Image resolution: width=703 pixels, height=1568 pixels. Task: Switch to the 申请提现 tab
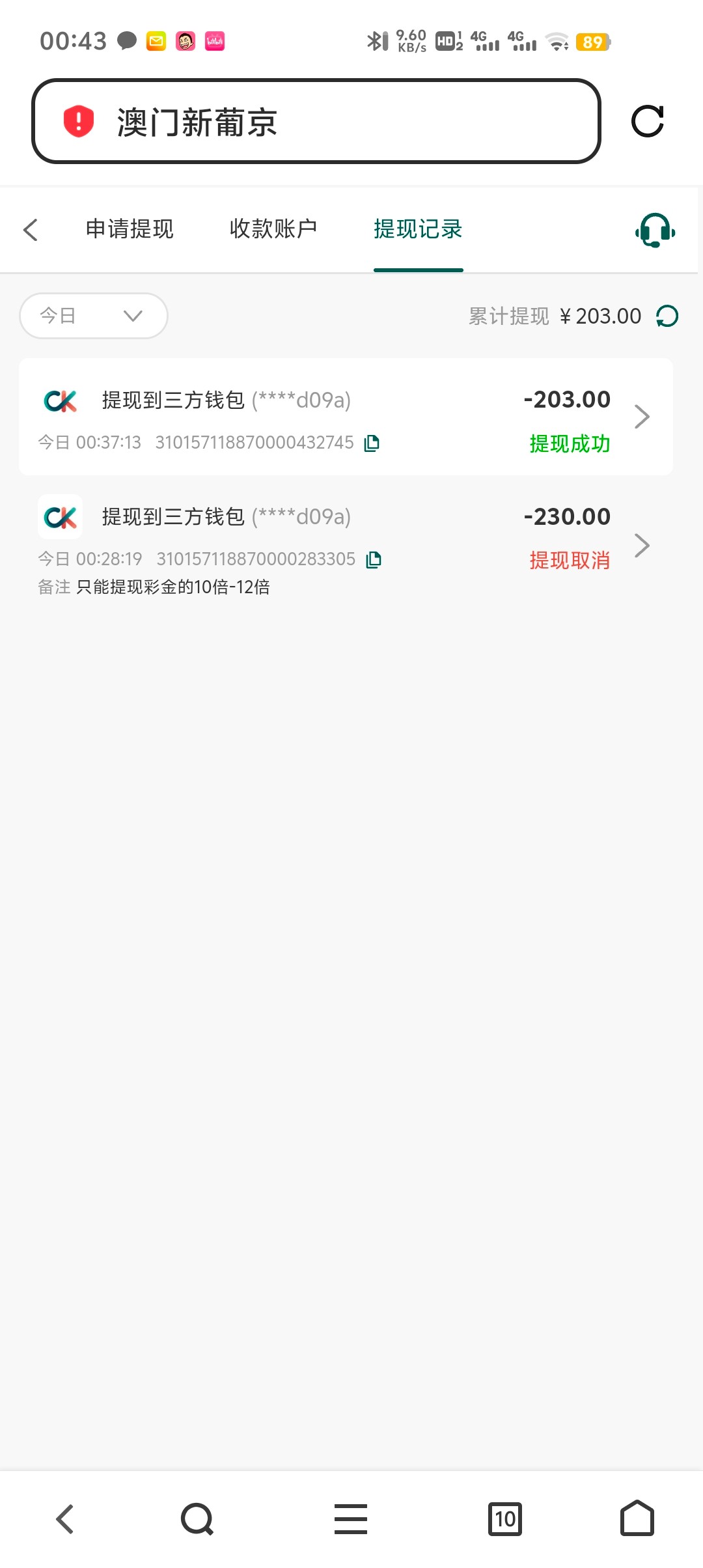[x=130, y=229]
